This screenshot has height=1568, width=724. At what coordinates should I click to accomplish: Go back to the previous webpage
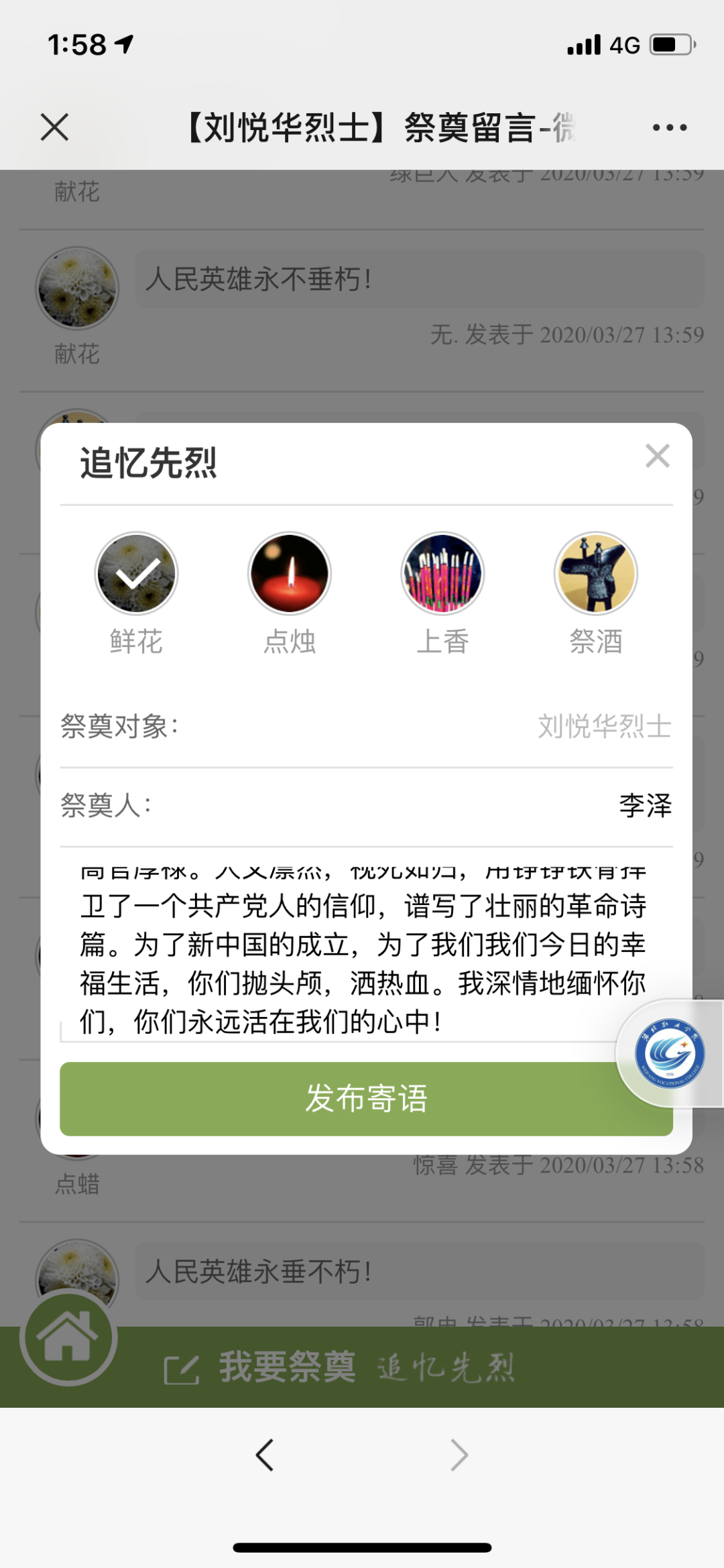[265, 1455]
